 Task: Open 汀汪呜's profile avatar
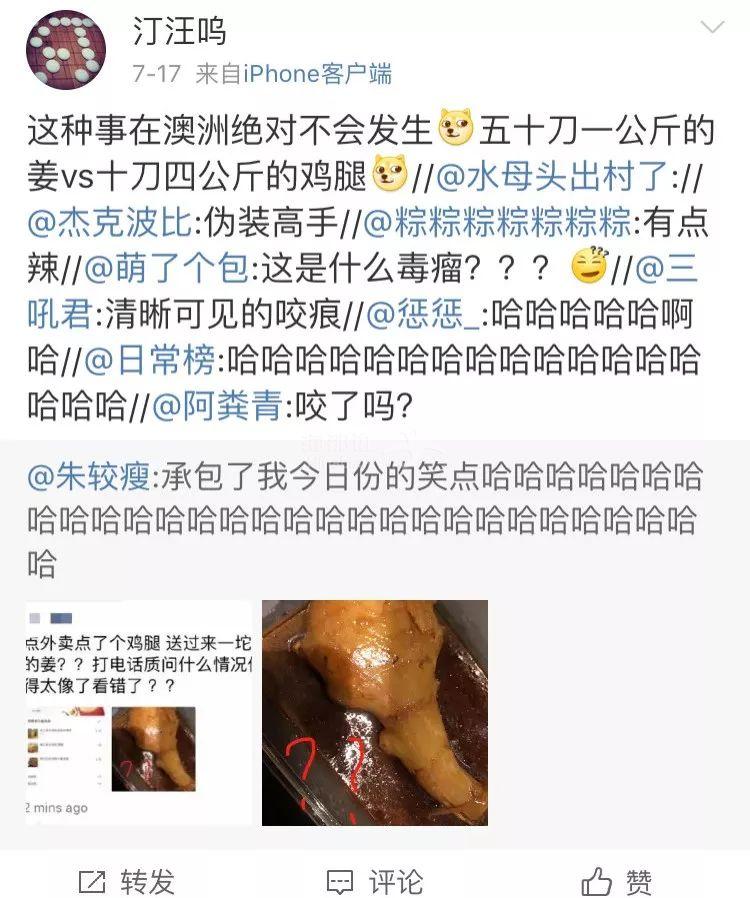click(x=66, y=50)
